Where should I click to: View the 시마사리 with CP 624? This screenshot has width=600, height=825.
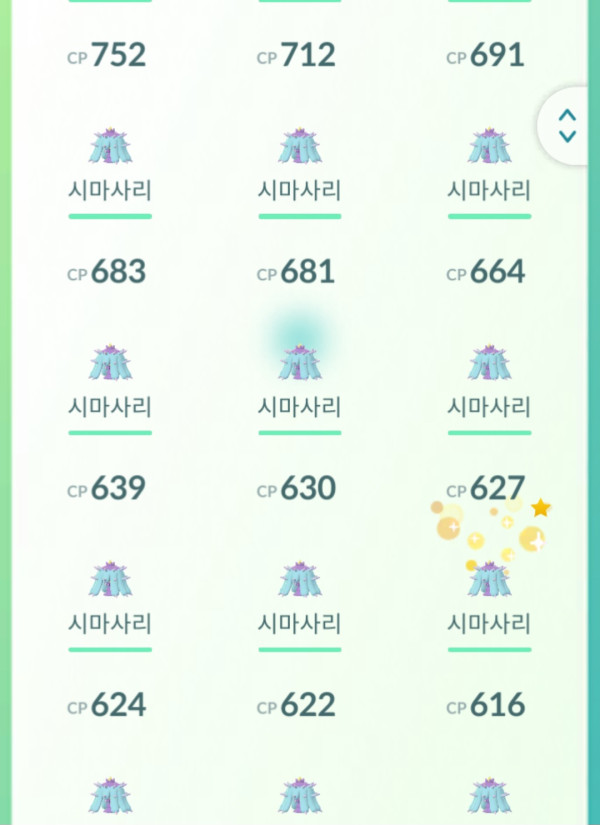[x=110, y=790]
